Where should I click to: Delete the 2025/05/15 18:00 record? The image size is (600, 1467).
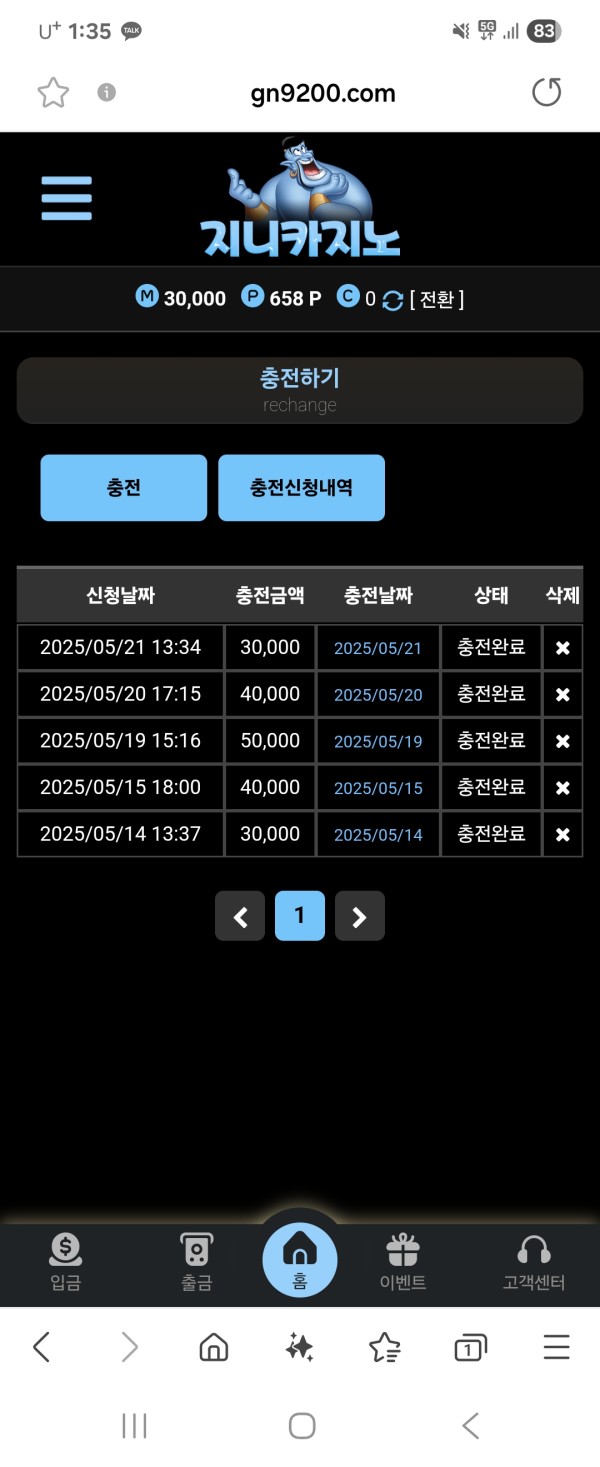[x=562, y=788]
